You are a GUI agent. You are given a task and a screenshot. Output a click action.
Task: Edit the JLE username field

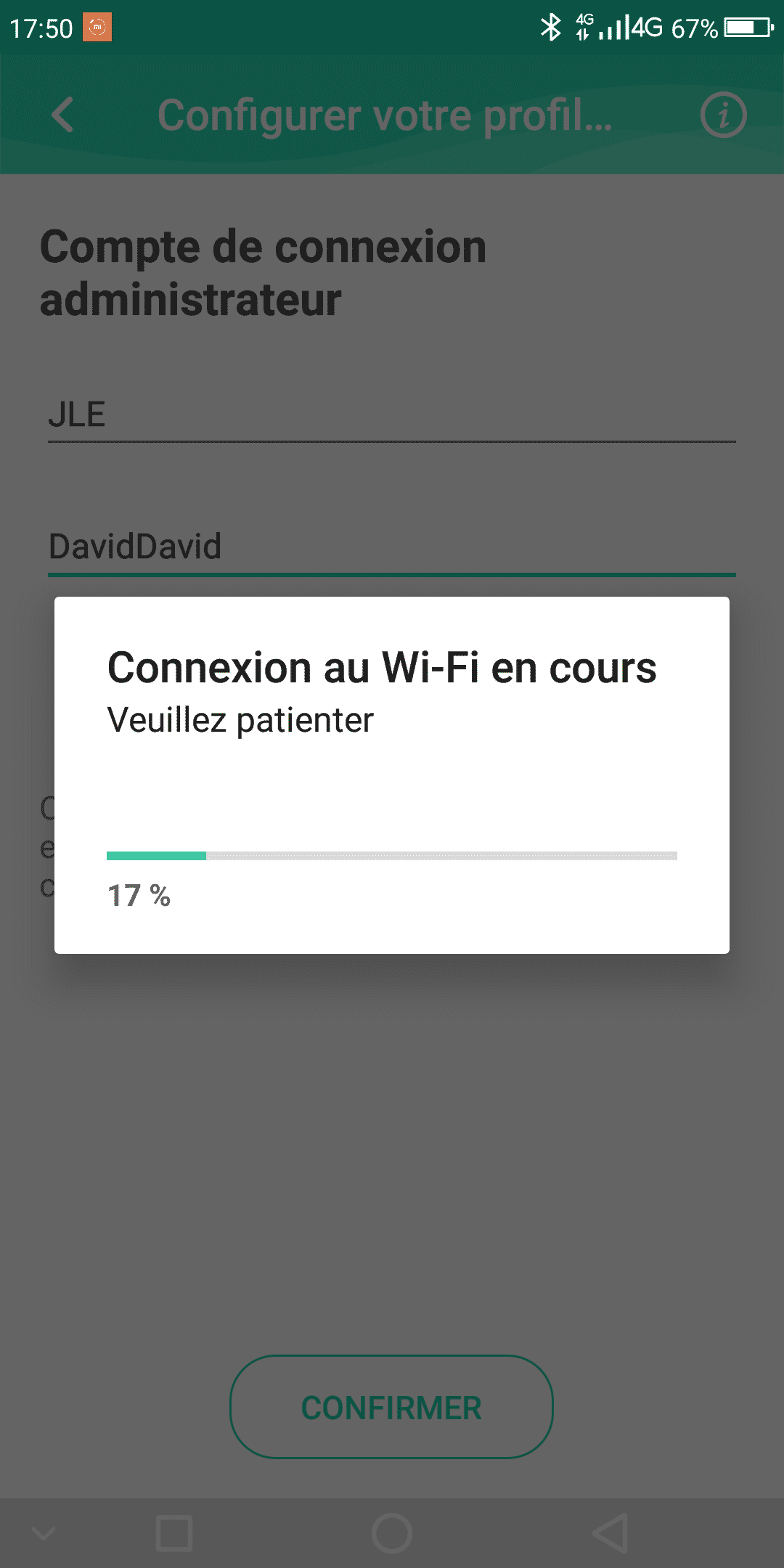[392, 415]
